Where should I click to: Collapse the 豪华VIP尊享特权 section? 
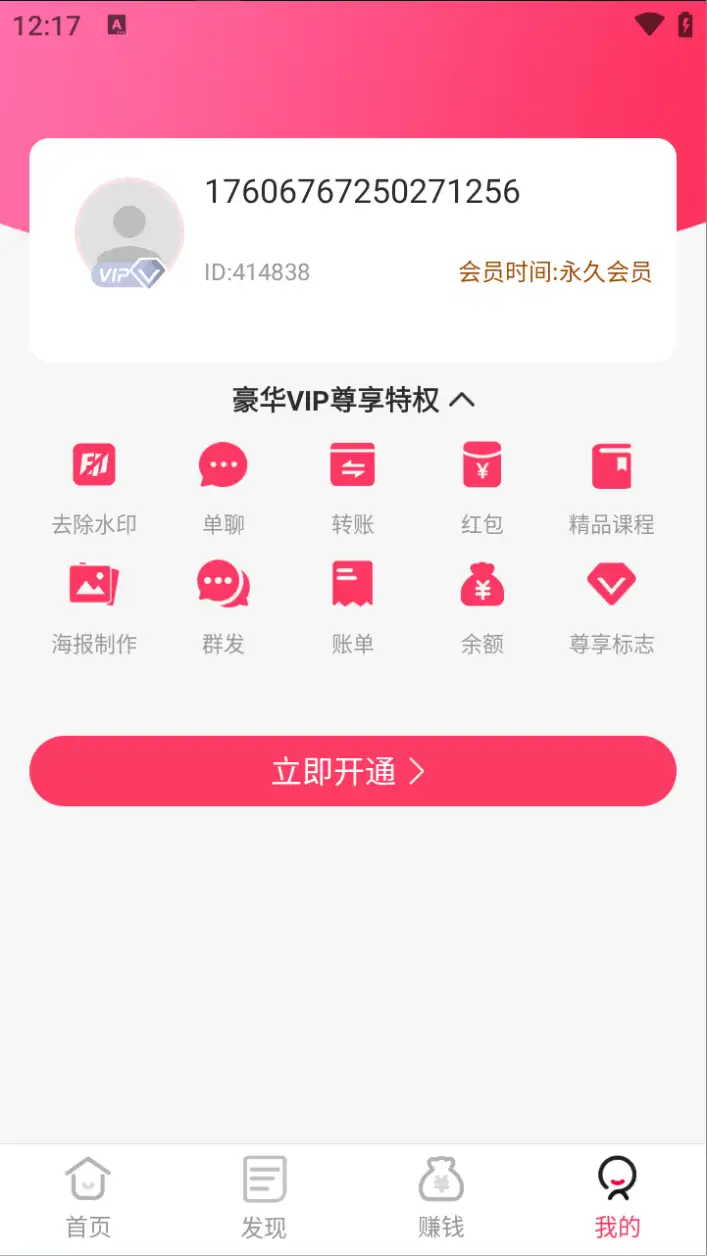click(x=461, y=401)
